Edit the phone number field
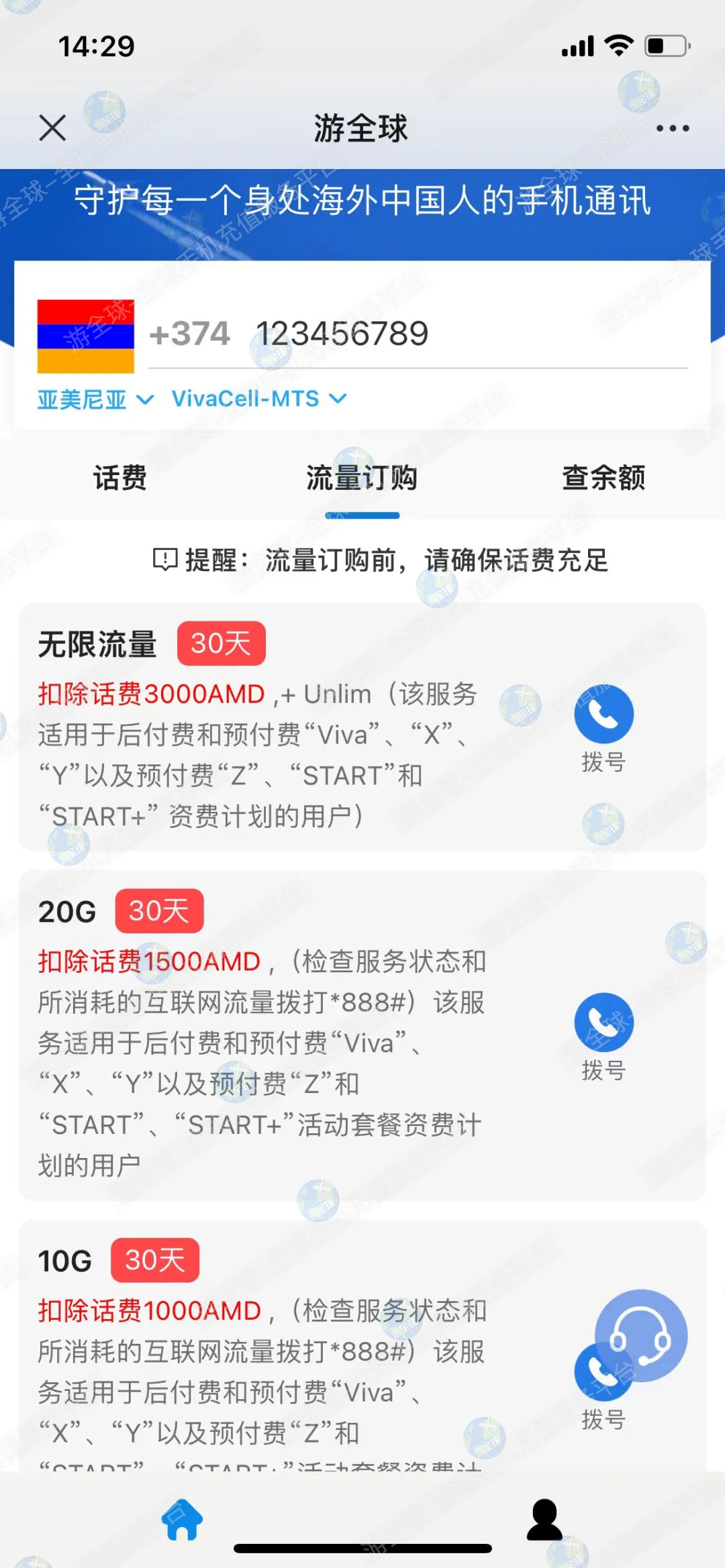Image resolution: width=725 pixels, height=1568 pixels. coord(416,334)
